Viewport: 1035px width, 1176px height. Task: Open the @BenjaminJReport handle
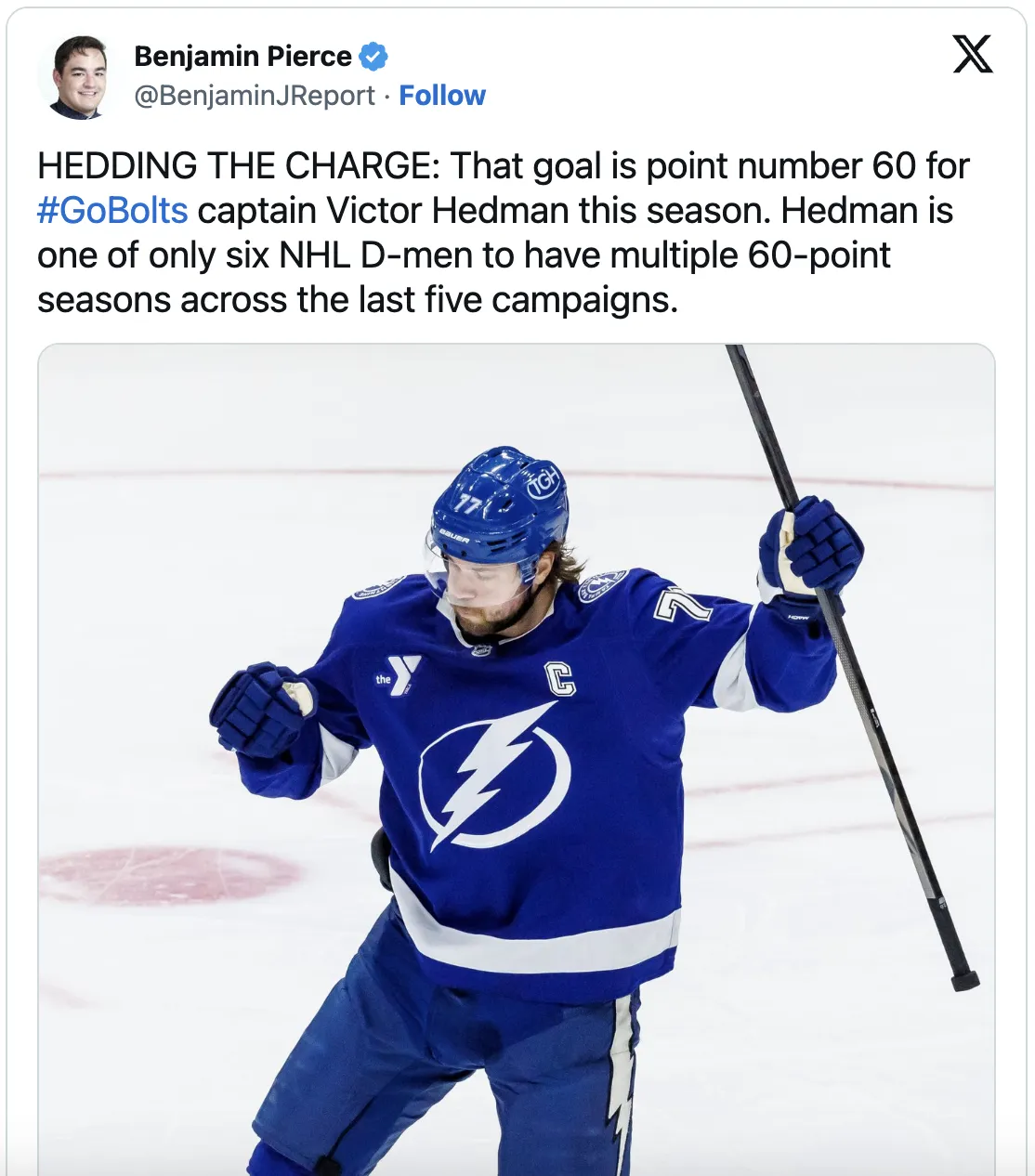point(255,96)
